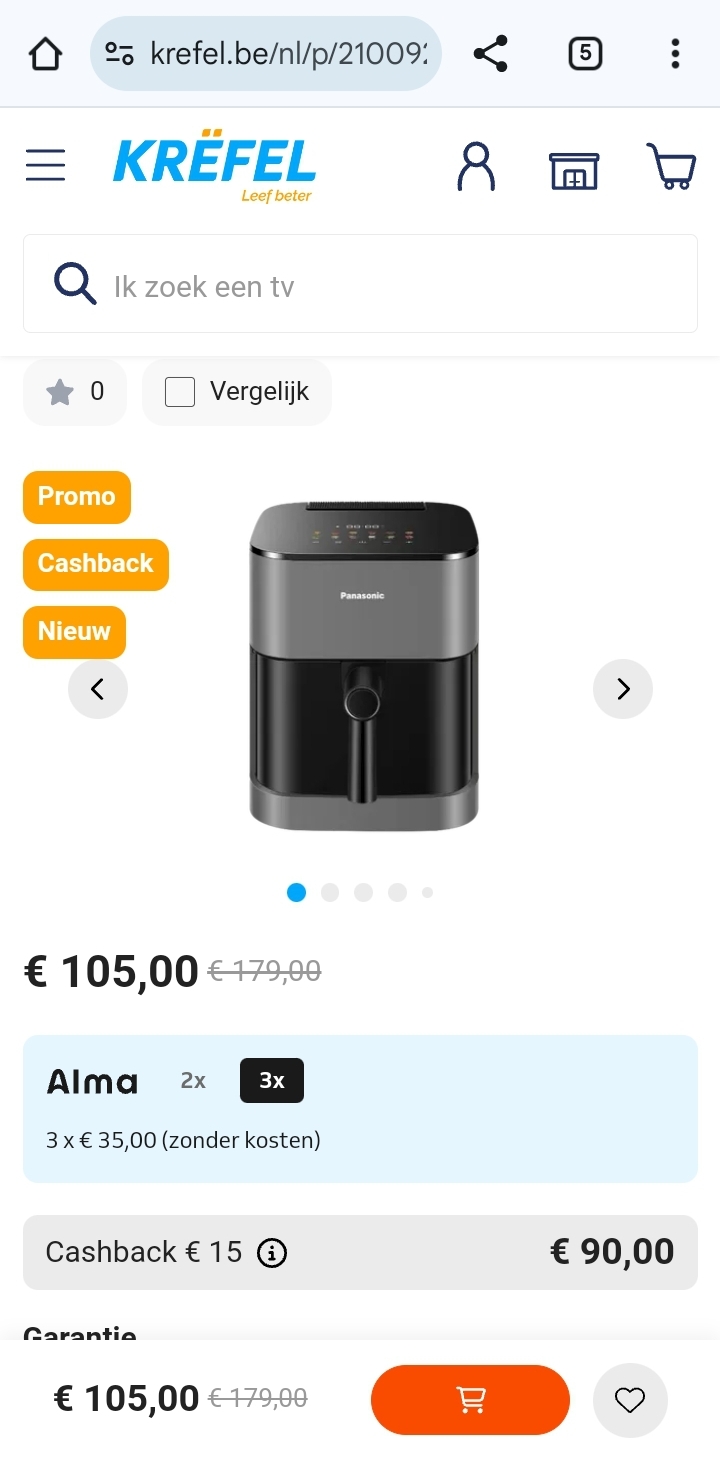Image resolution: width=720 pixels, height=1458 pixels.
Task: Open the Krëfel account icon
Action: coord(477,166)
